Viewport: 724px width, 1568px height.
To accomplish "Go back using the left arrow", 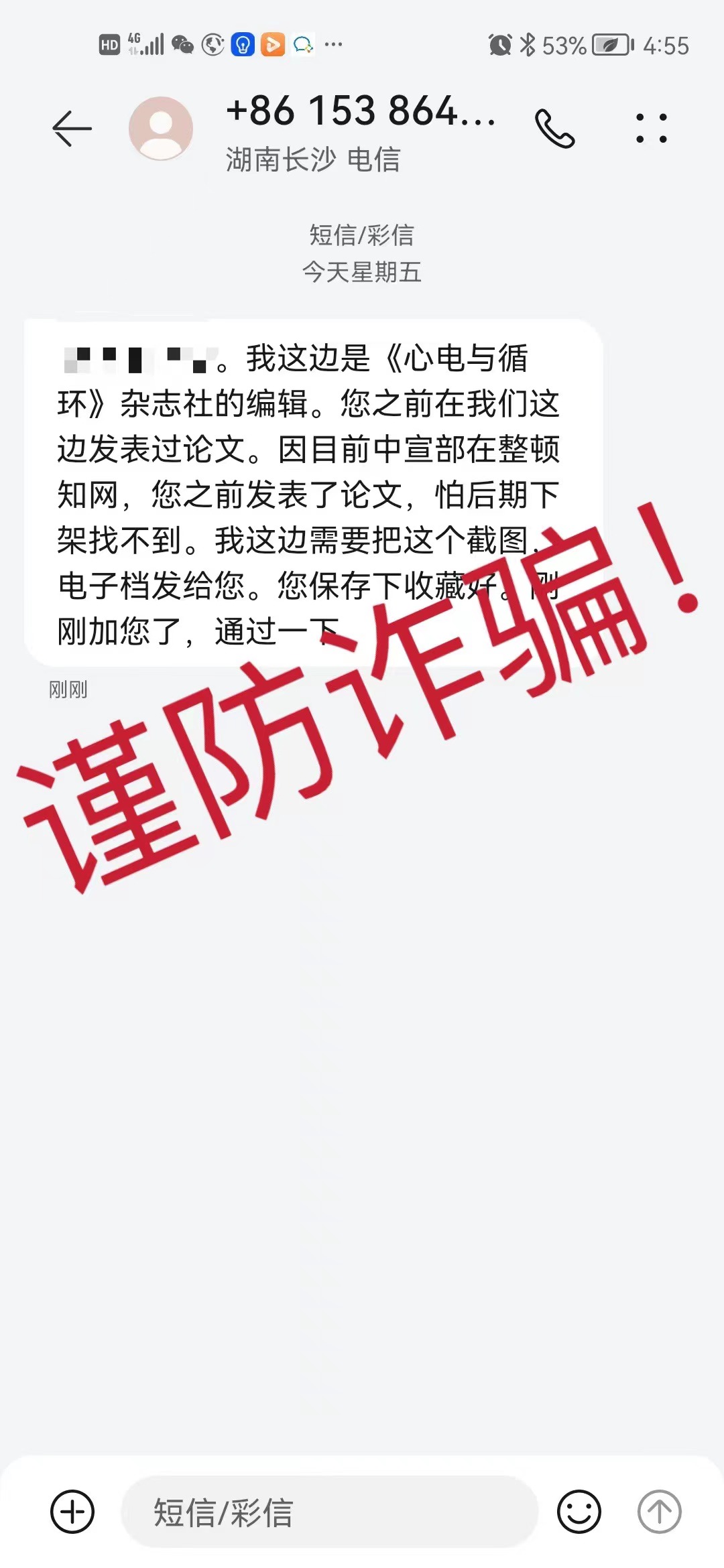I will 72,128.
